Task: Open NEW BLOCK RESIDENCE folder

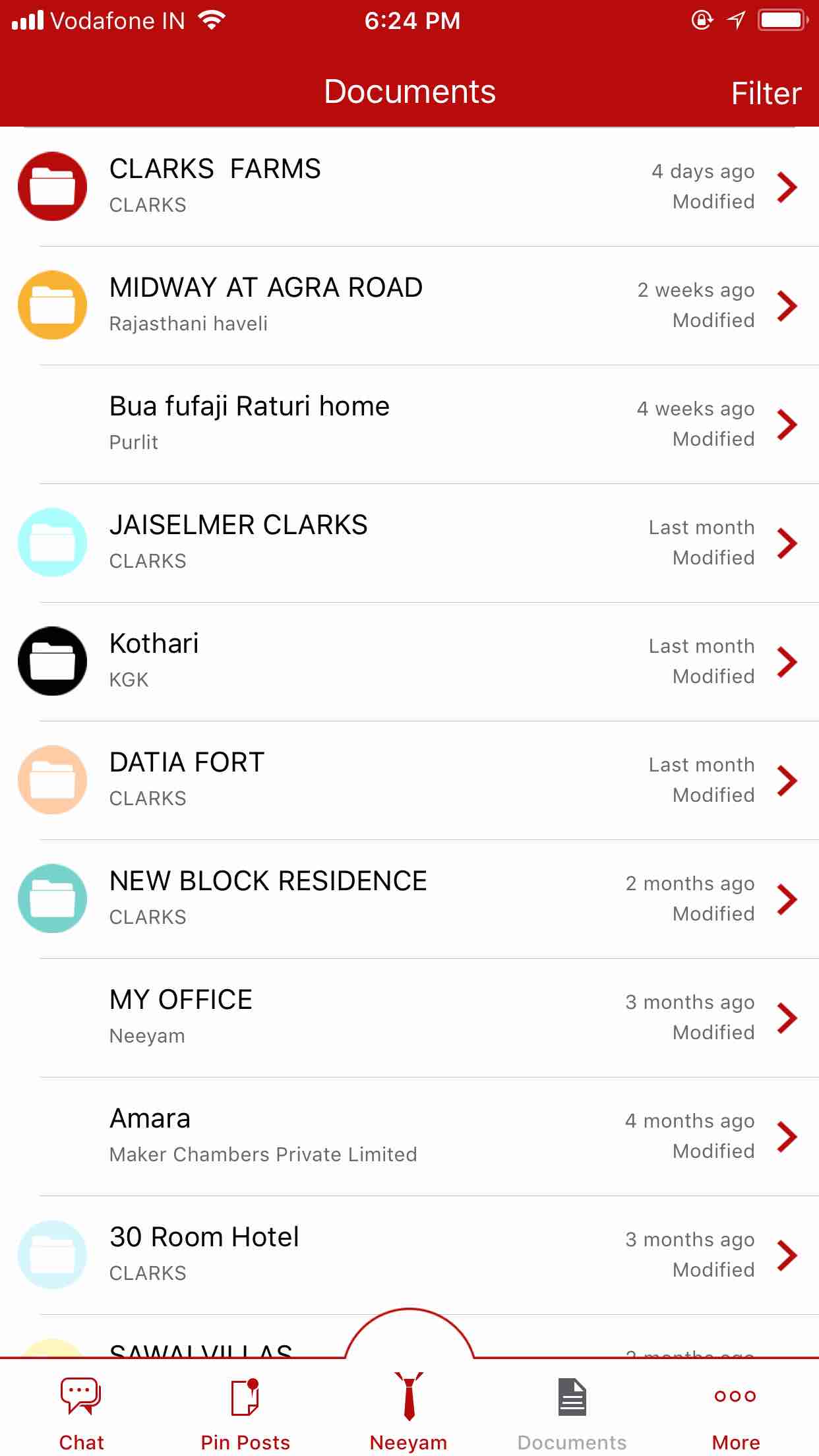Action: click(409, 899)
